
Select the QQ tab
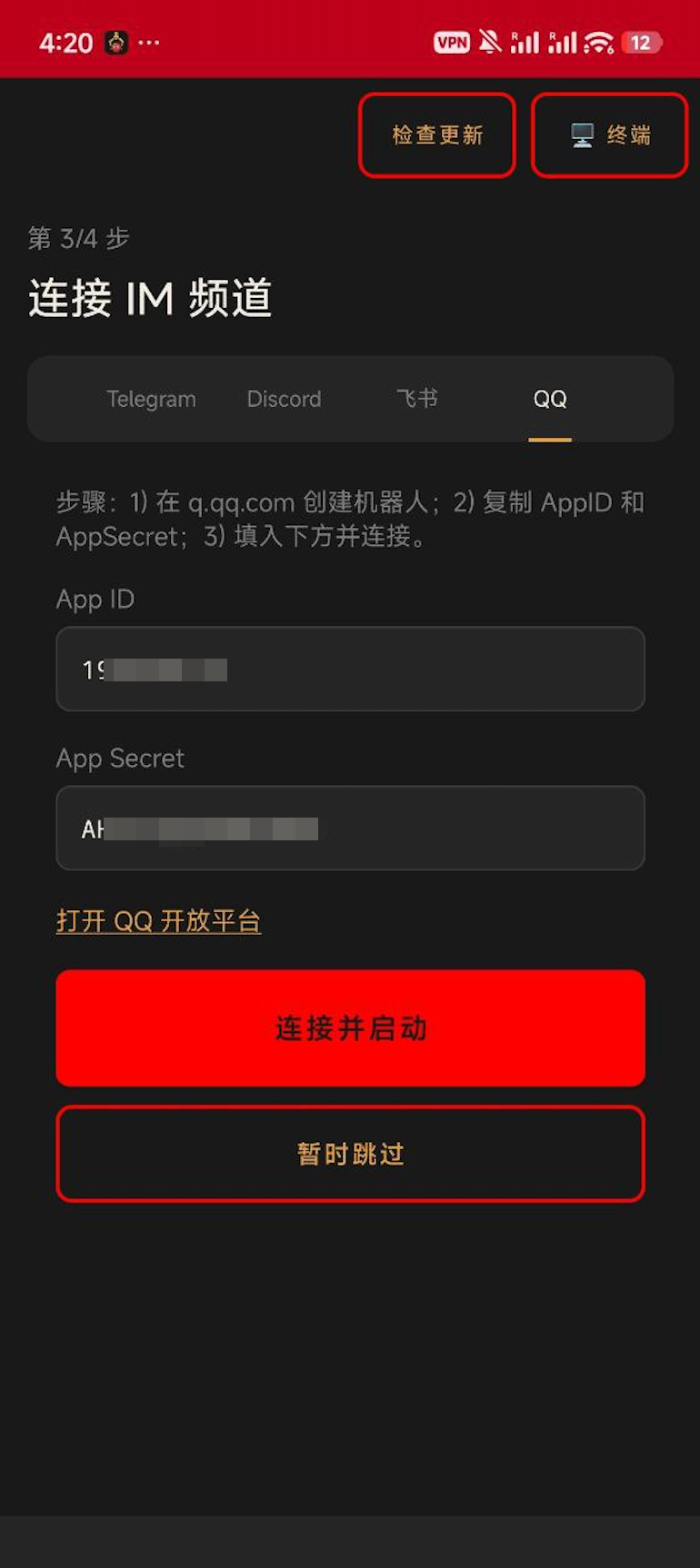tap(549, 399)
